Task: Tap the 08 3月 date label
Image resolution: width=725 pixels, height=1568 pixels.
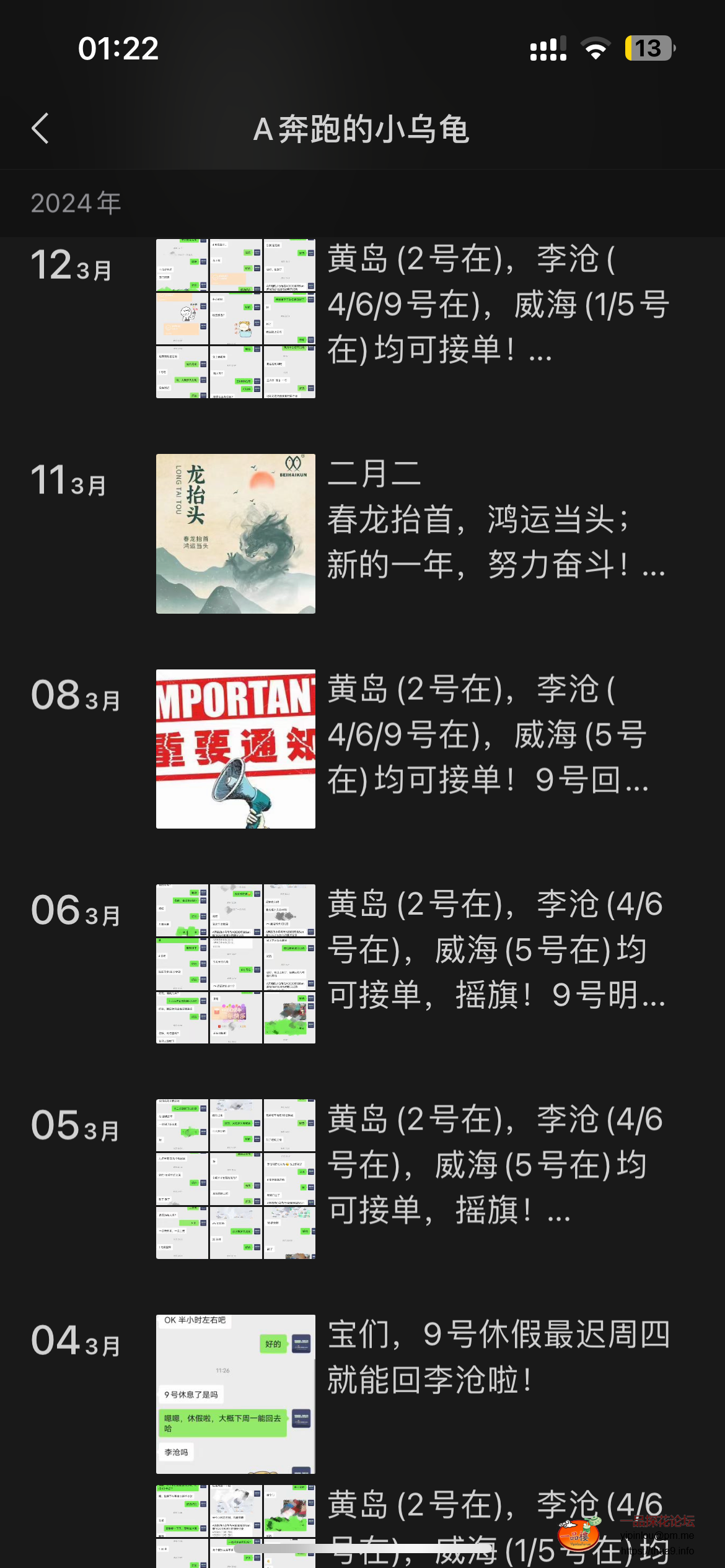Action: click(x=74, y=697)
